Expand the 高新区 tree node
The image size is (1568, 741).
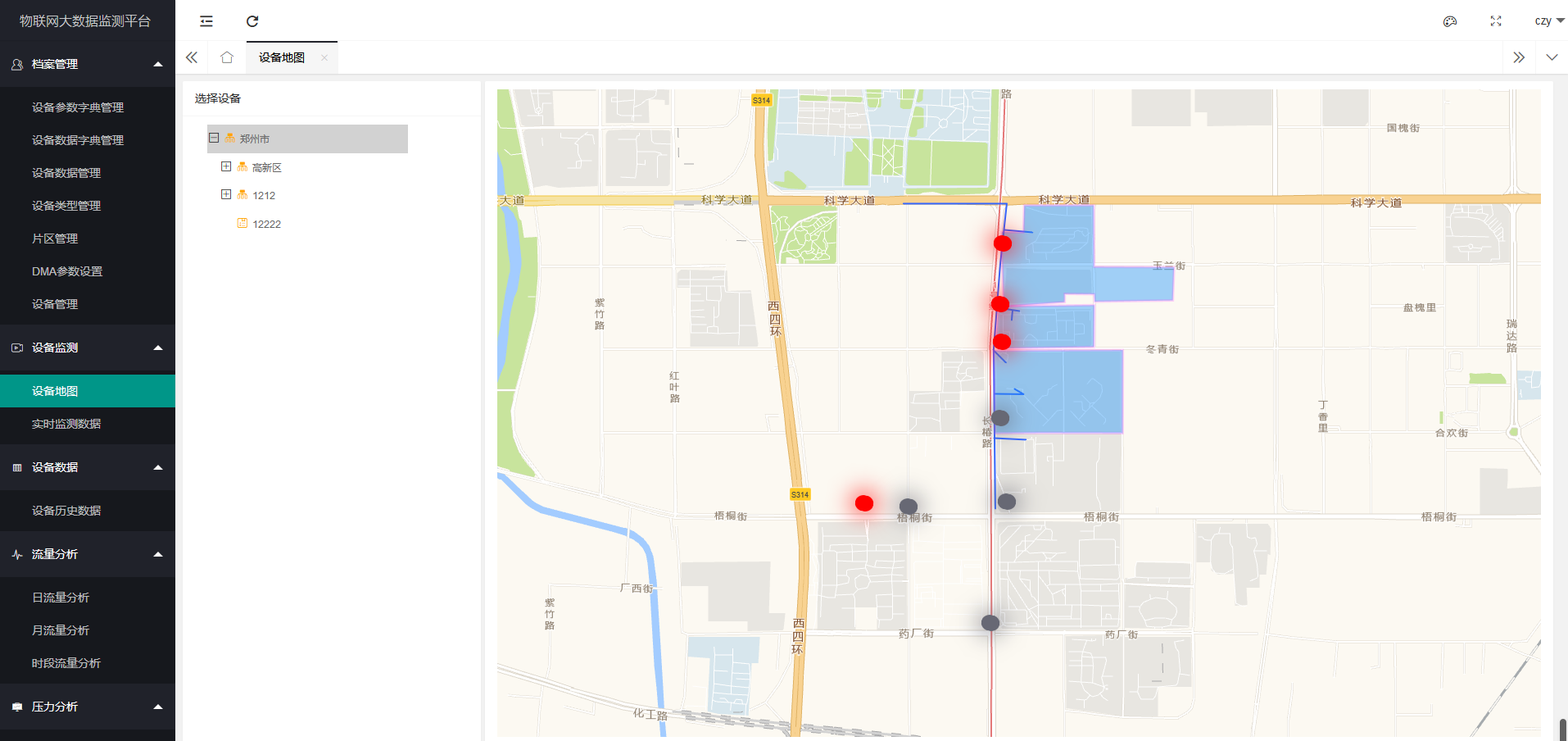226,167
